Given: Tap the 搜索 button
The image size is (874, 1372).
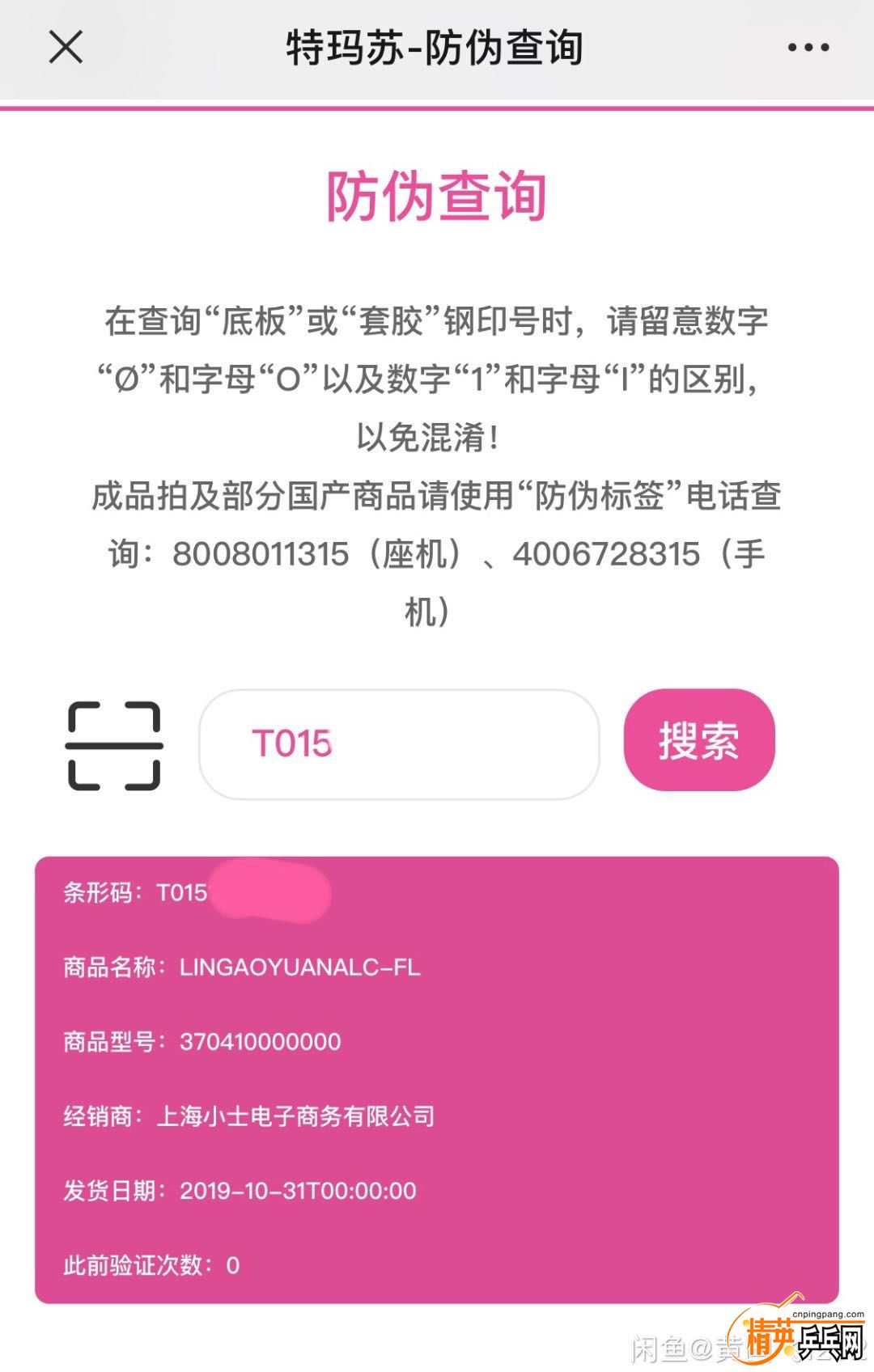Looking at the screenshot, I should coord(698,740).
